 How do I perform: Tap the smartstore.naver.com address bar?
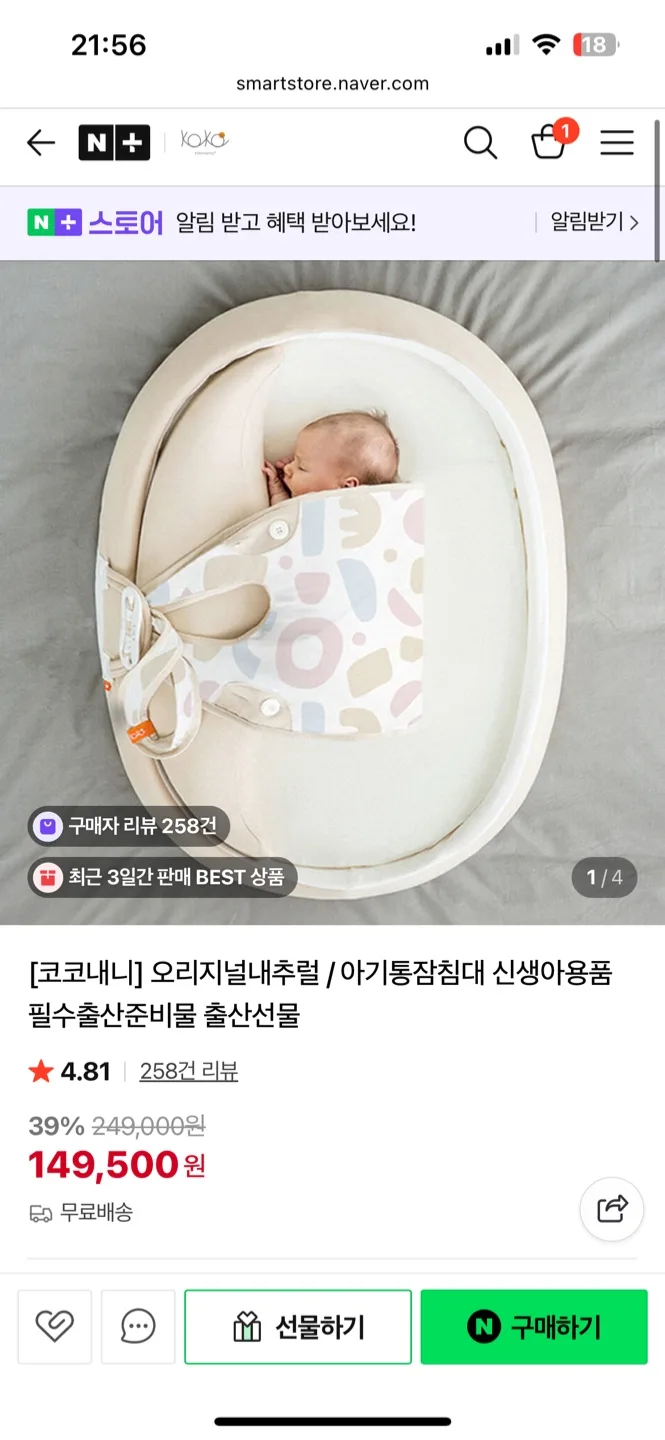pyautogui.click(x=332, y=83)
